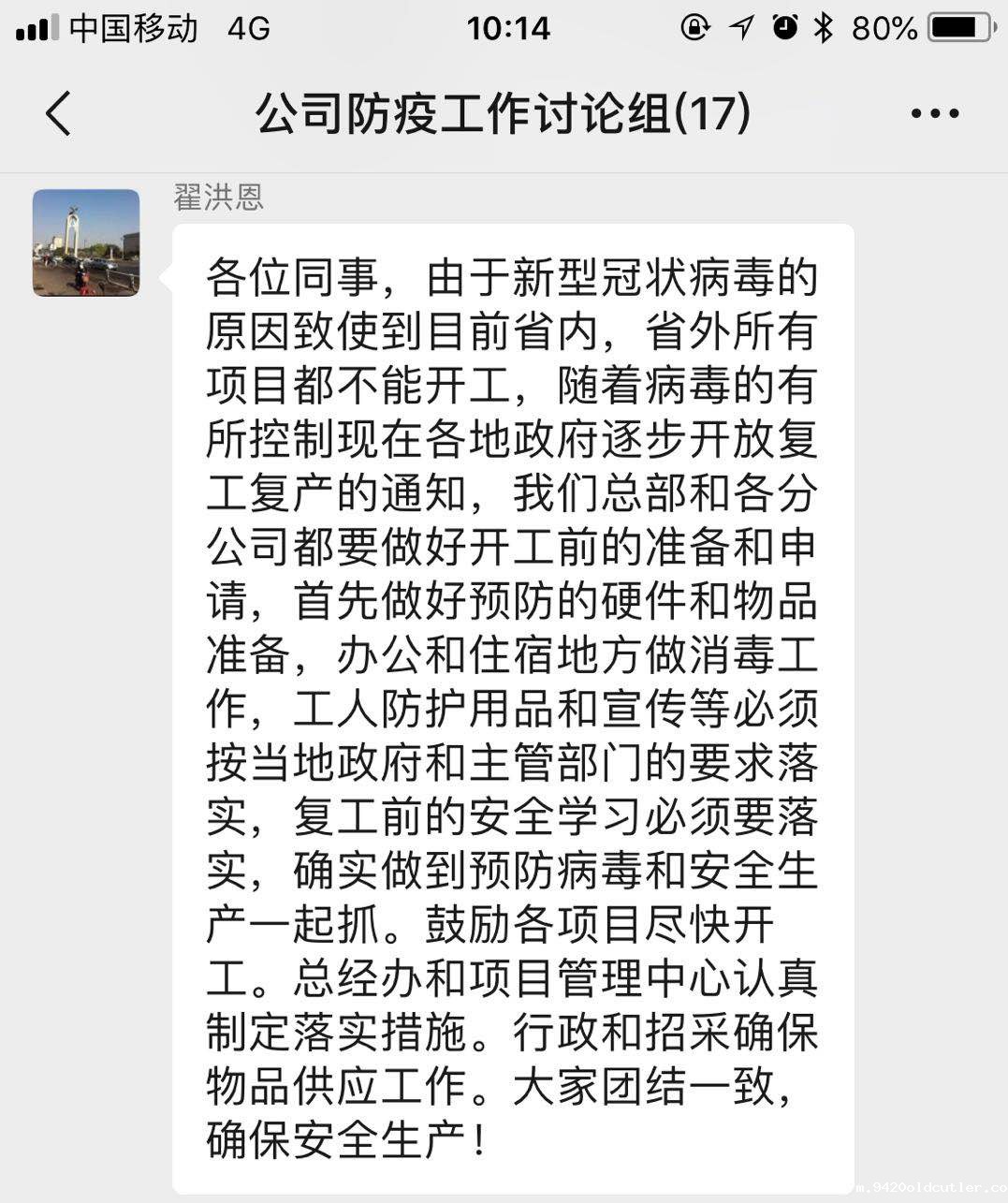The image size is (1008, 1203).
Task: Go back from the discussion group chat
Action: pyautogui.click(x=58, y=113)
